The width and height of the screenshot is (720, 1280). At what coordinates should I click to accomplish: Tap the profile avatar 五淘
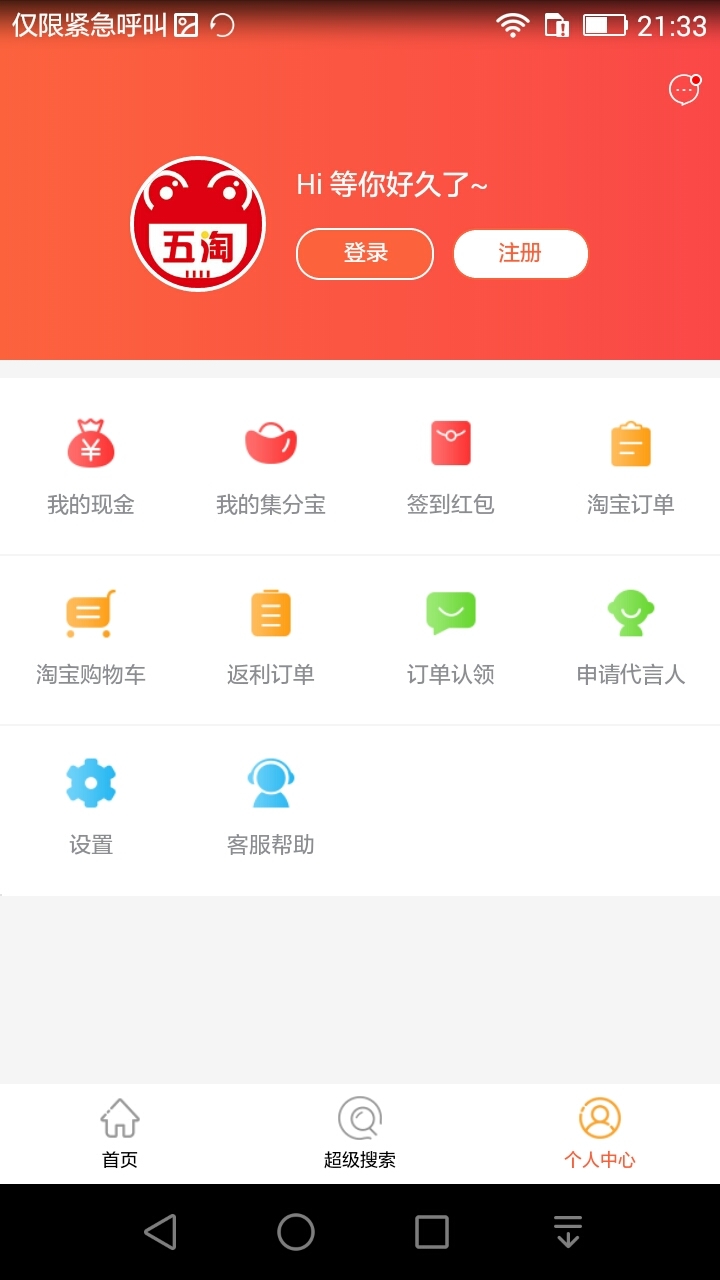point(198,224)
